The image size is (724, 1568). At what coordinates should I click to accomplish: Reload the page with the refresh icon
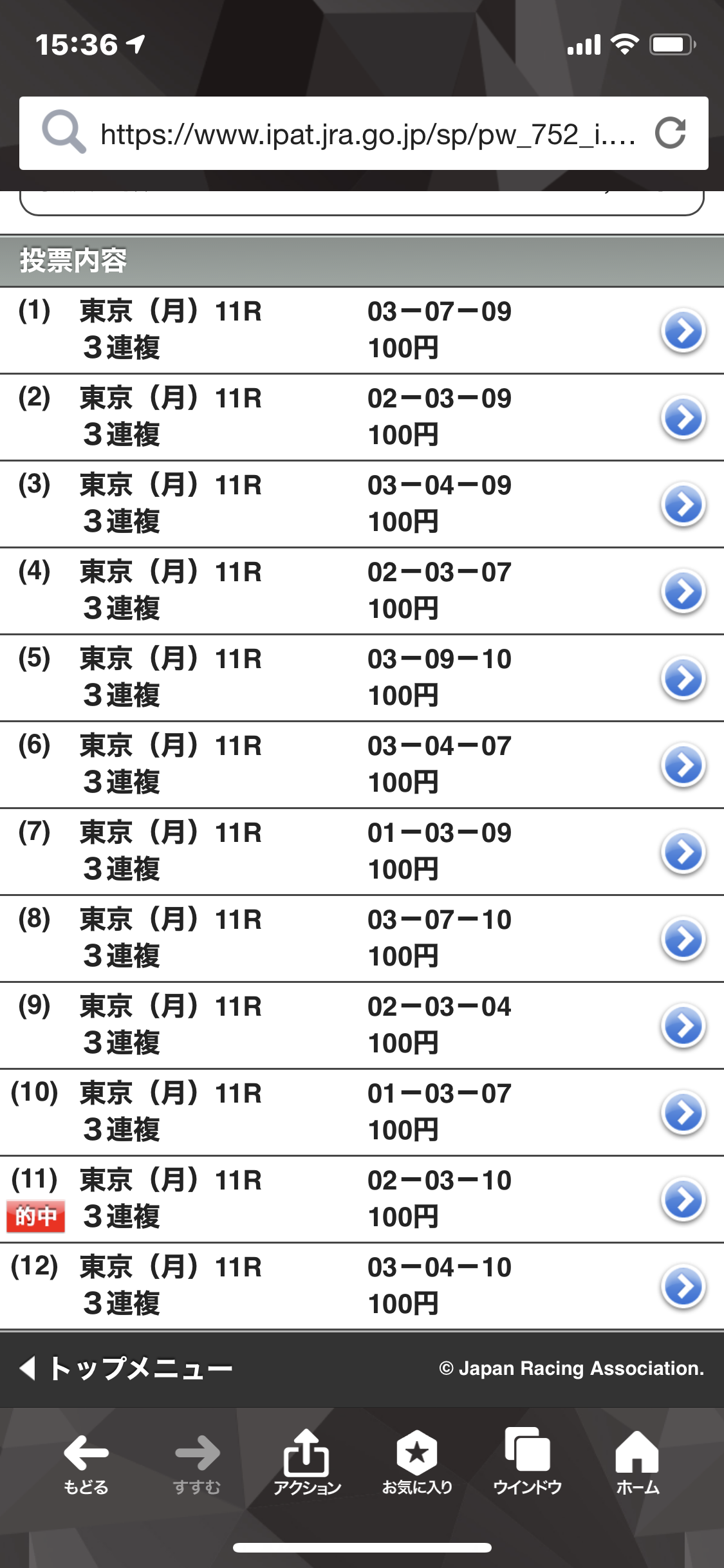pyautogui.click(x=670, y=133)
